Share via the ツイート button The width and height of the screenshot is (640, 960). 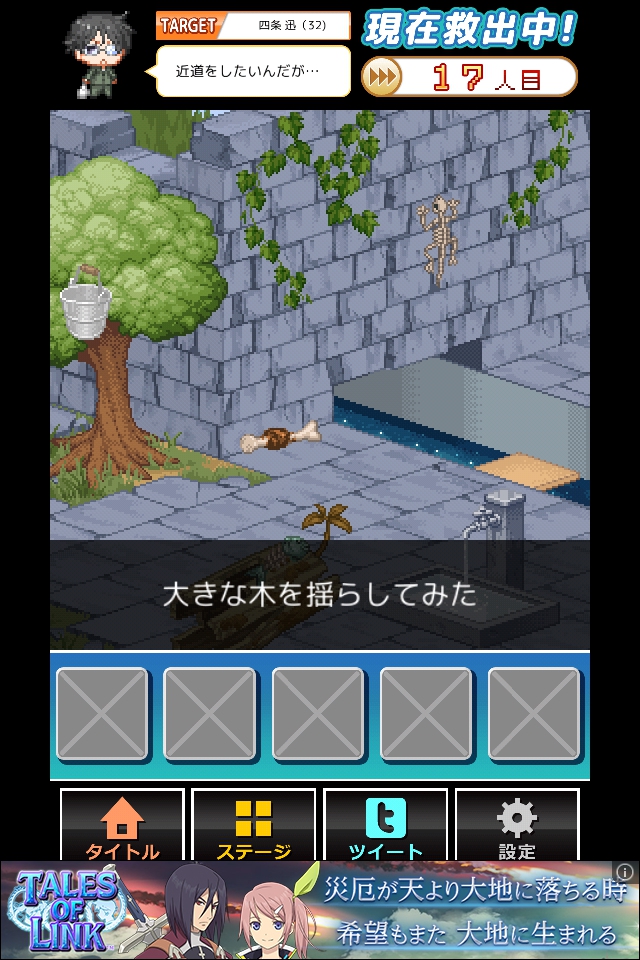coord(385,826)
